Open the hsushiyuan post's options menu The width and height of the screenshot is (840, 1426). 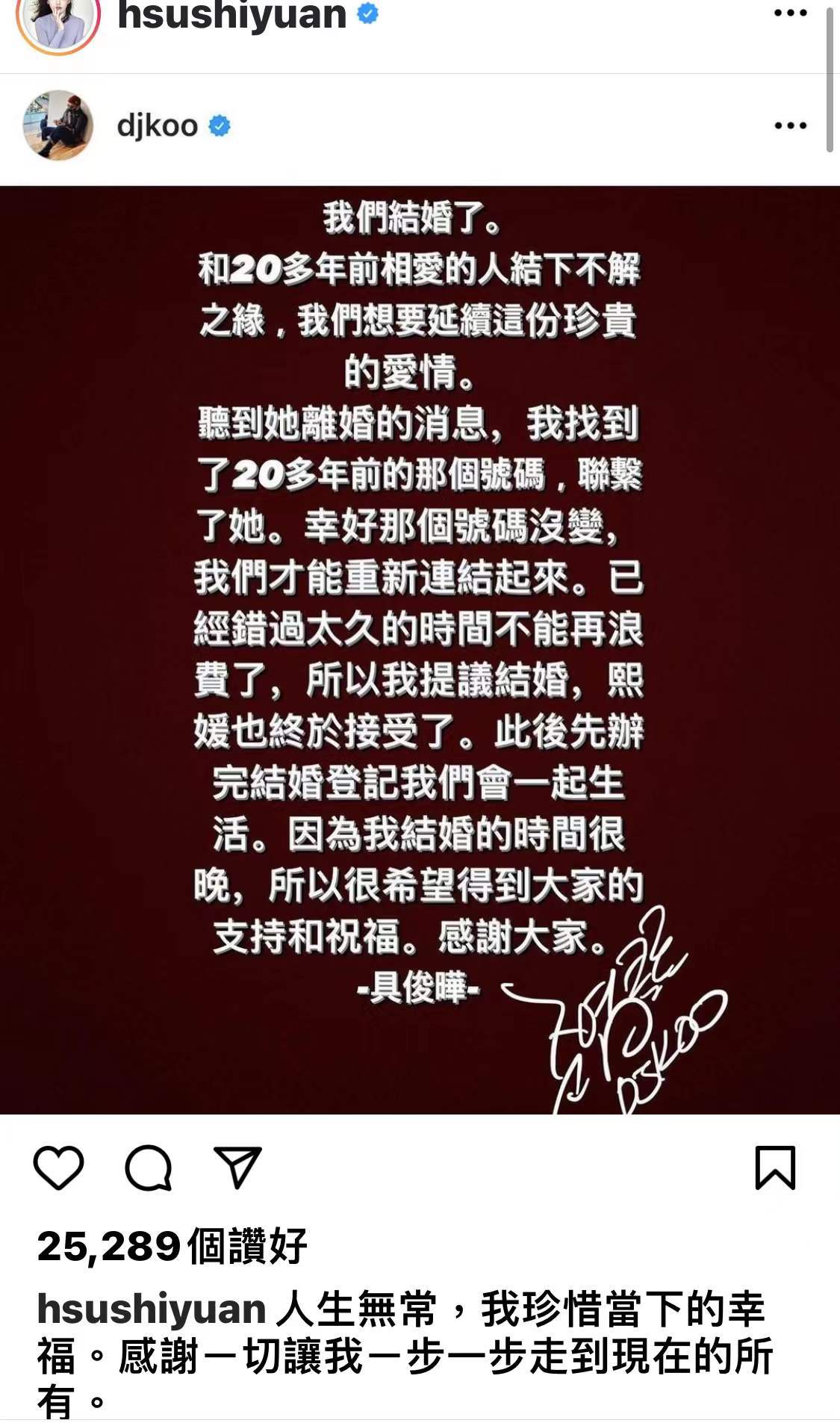[x=790, y=13]
